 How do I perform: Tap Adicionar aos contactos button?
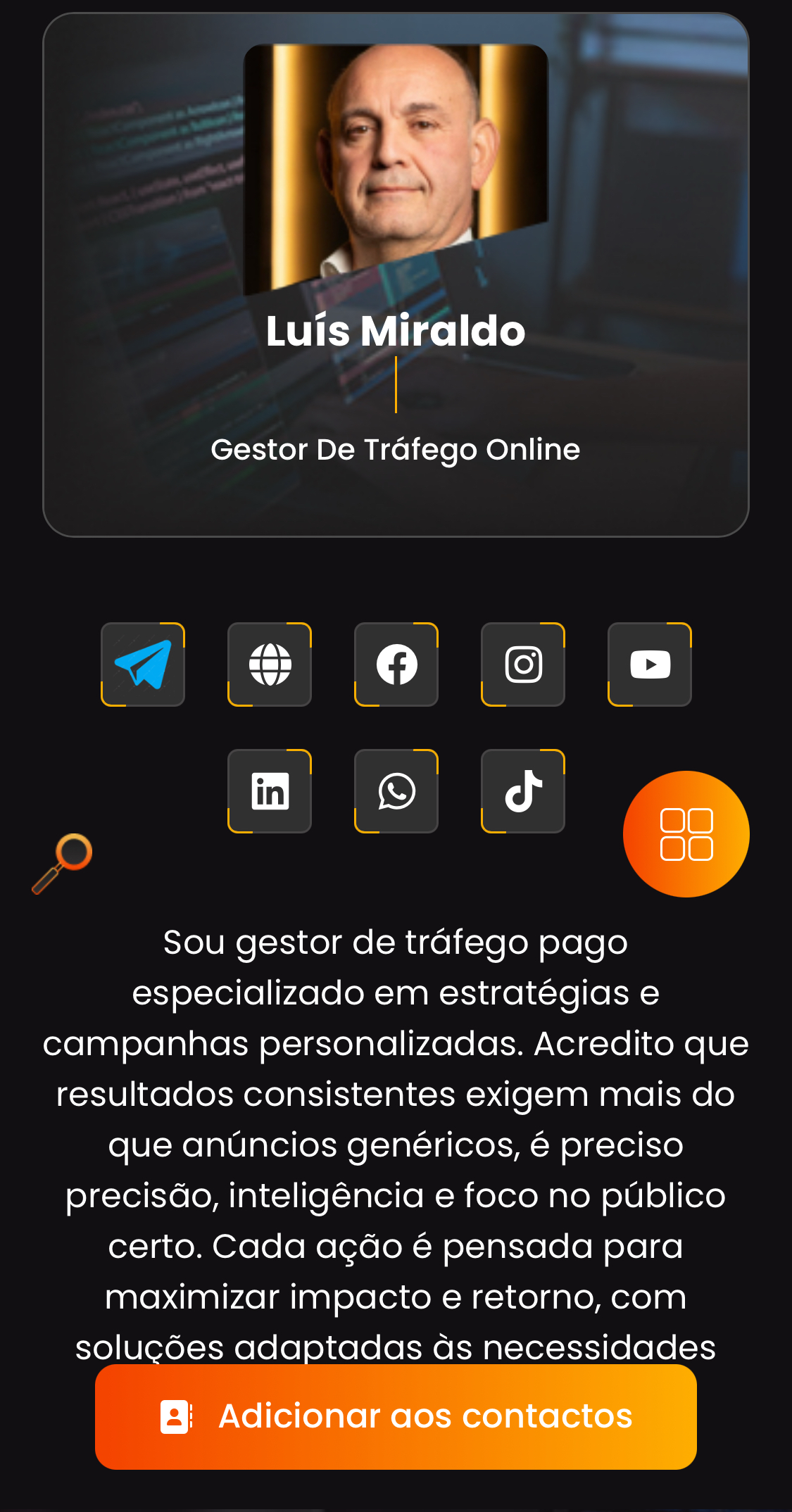[396, 1416]
